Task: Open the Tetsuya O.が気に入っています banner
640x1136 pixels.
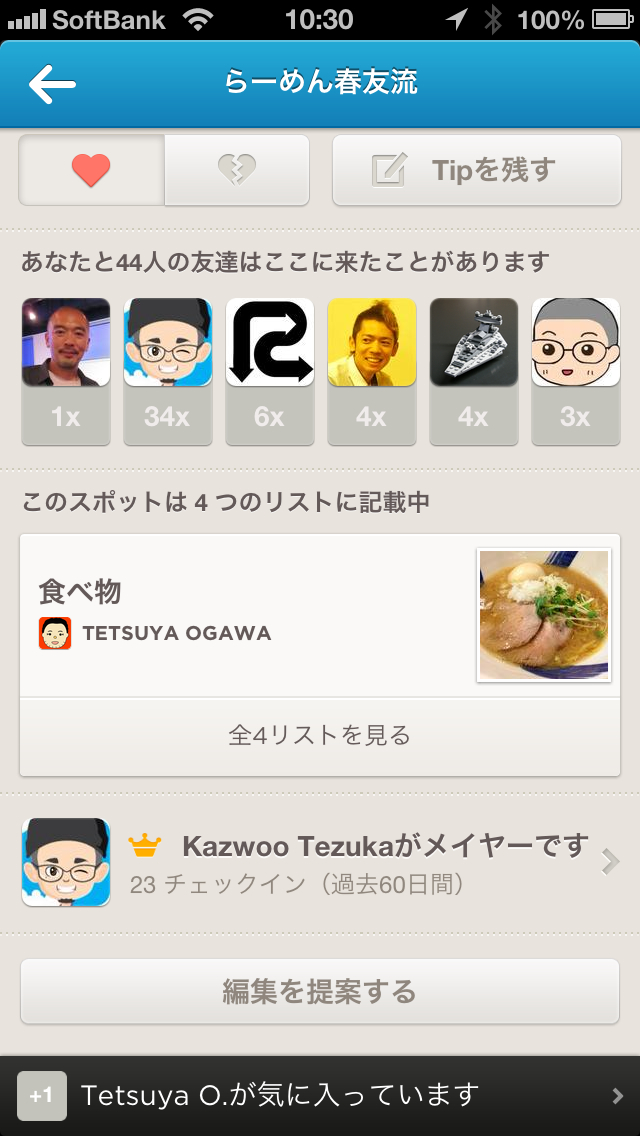Action: (x=320, y=1096)
